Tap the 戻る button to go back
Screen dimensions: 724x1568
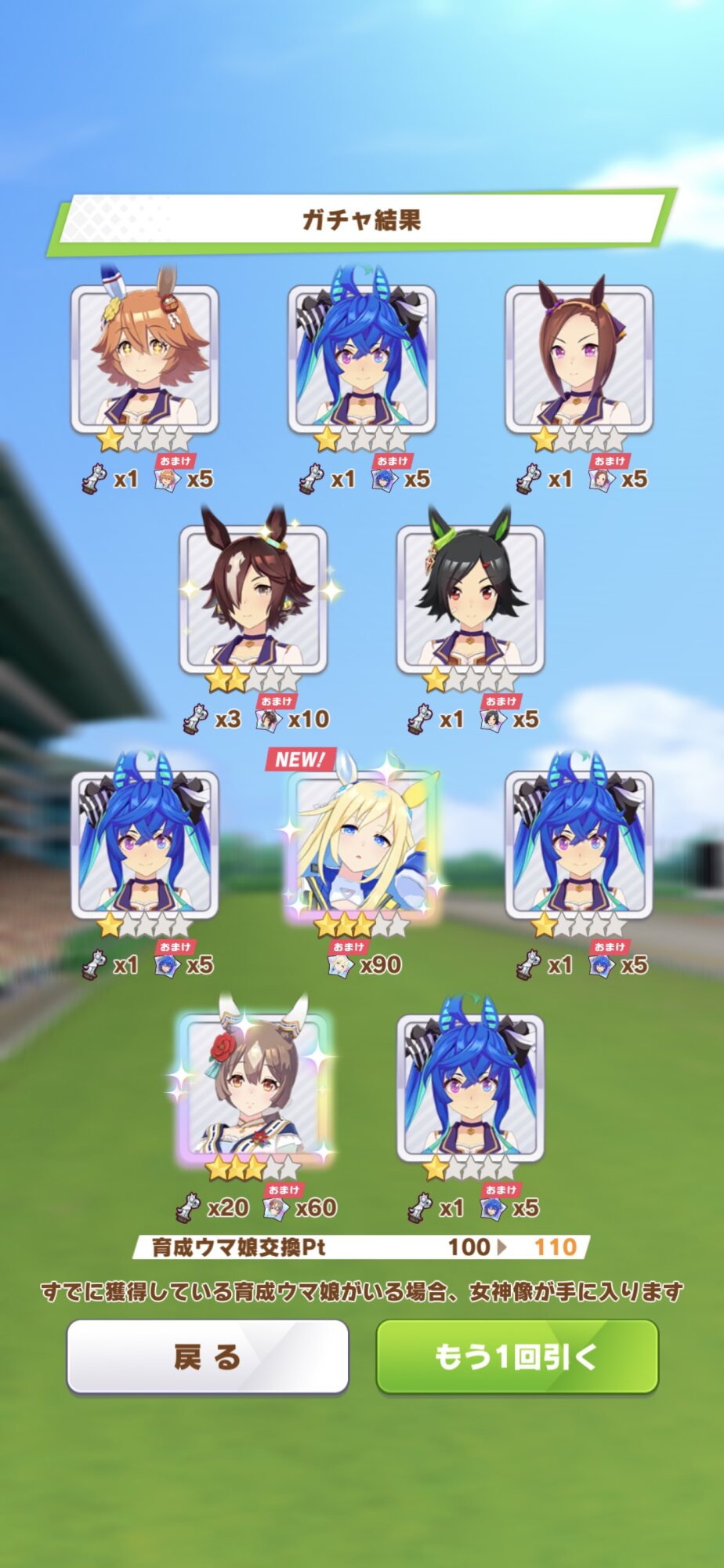pos(208,1356)
